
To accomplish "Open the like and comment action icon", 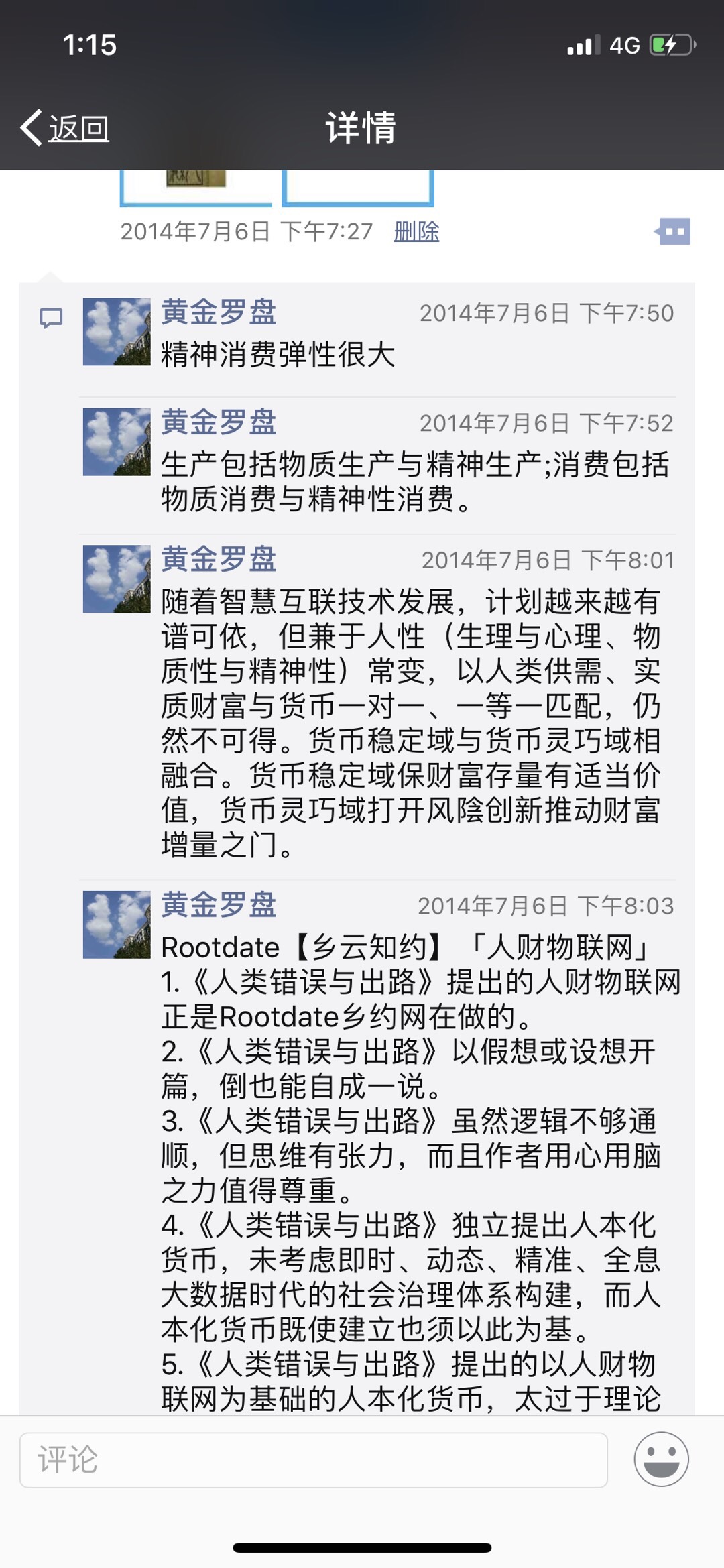I will (x=673, y=232).
